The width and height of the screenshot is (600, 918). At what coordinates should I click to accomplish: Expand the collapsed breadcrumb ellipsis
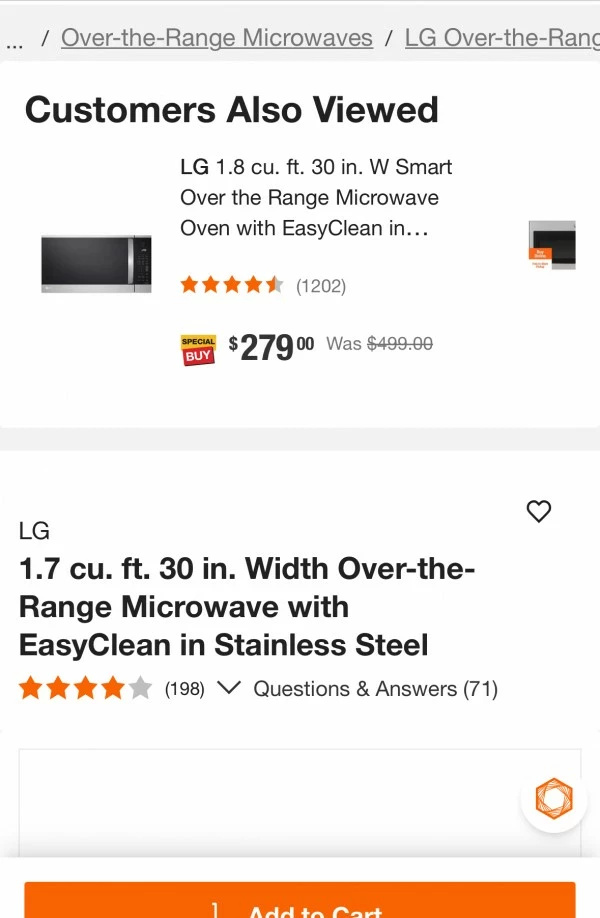[x=14, y=41]
